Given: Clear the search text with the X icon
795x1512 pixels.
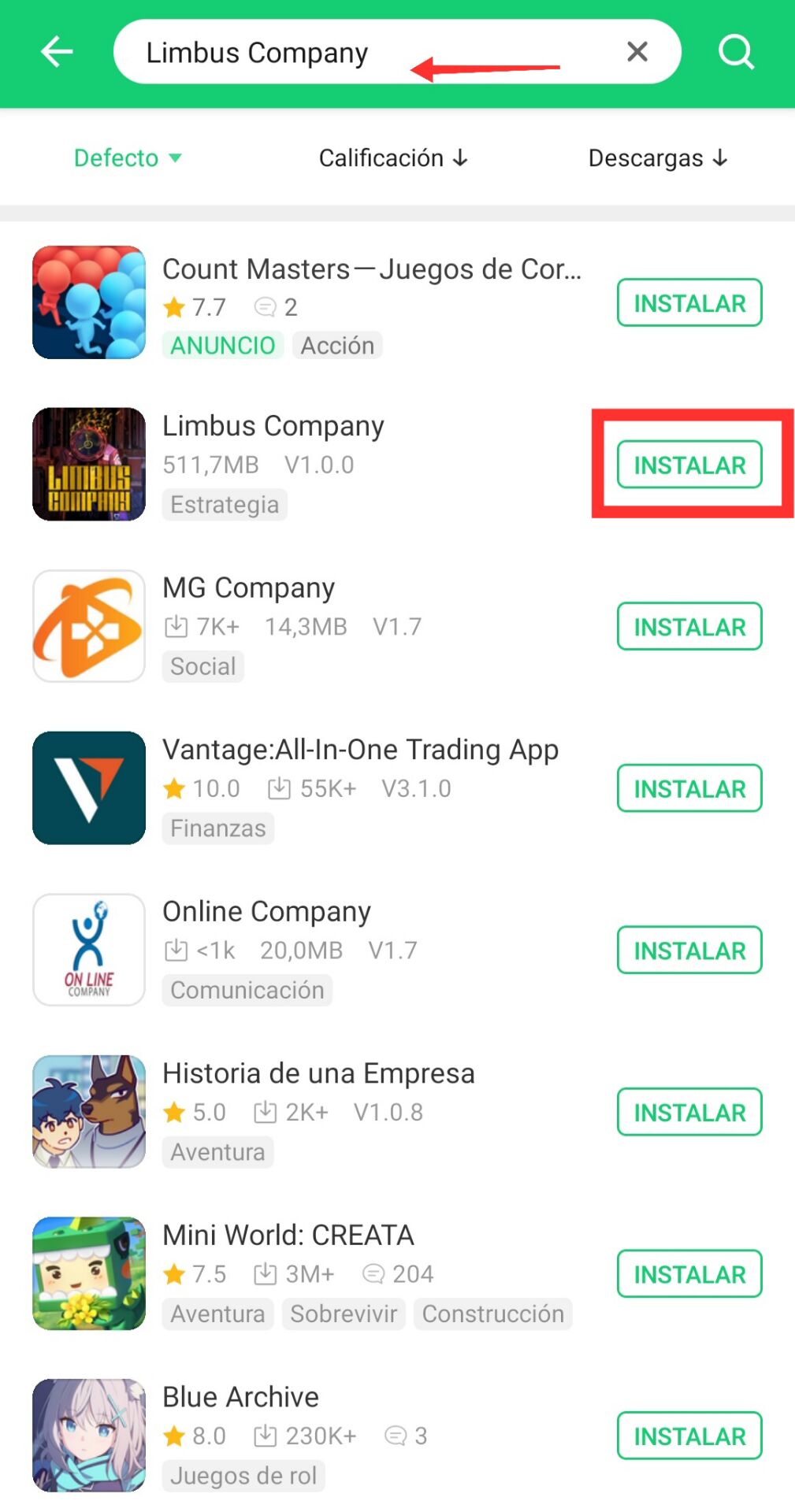Looking at the screenshot, I should pos(637,52).
